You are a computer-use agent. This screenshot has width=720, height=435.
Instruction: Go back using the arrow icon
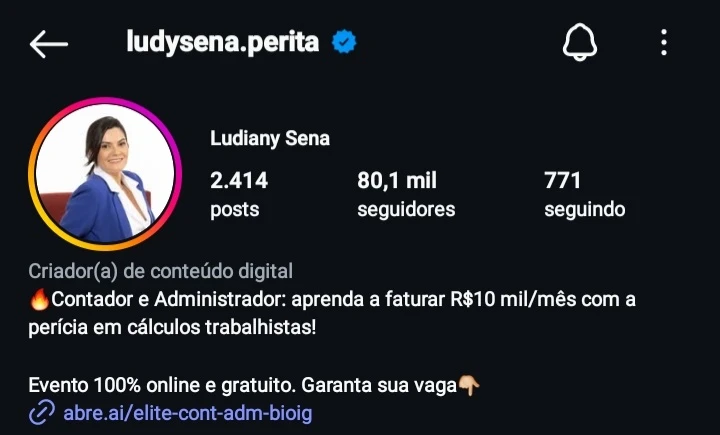click(x=48, y=43)
